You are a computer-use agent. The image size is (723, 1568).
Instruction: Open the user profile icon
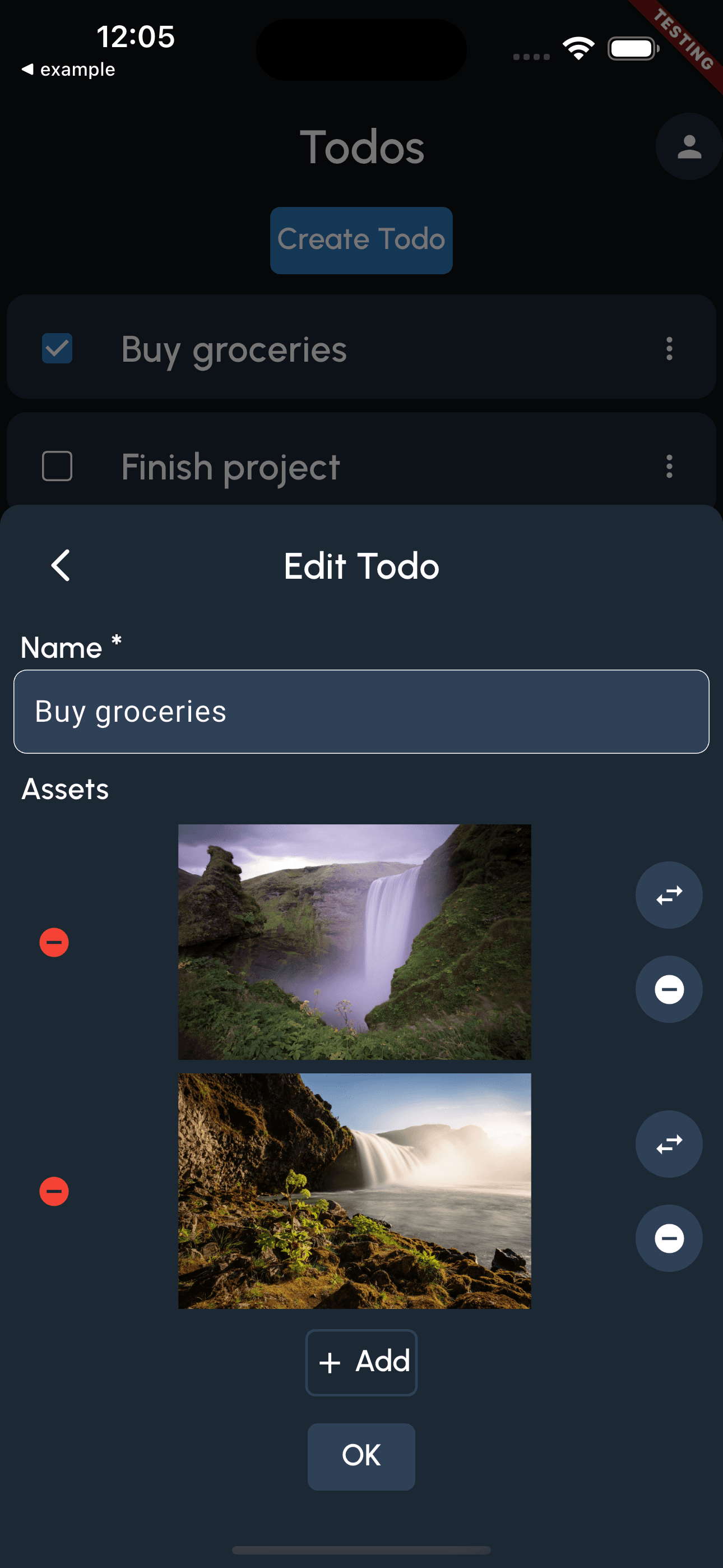pos(687,146)
